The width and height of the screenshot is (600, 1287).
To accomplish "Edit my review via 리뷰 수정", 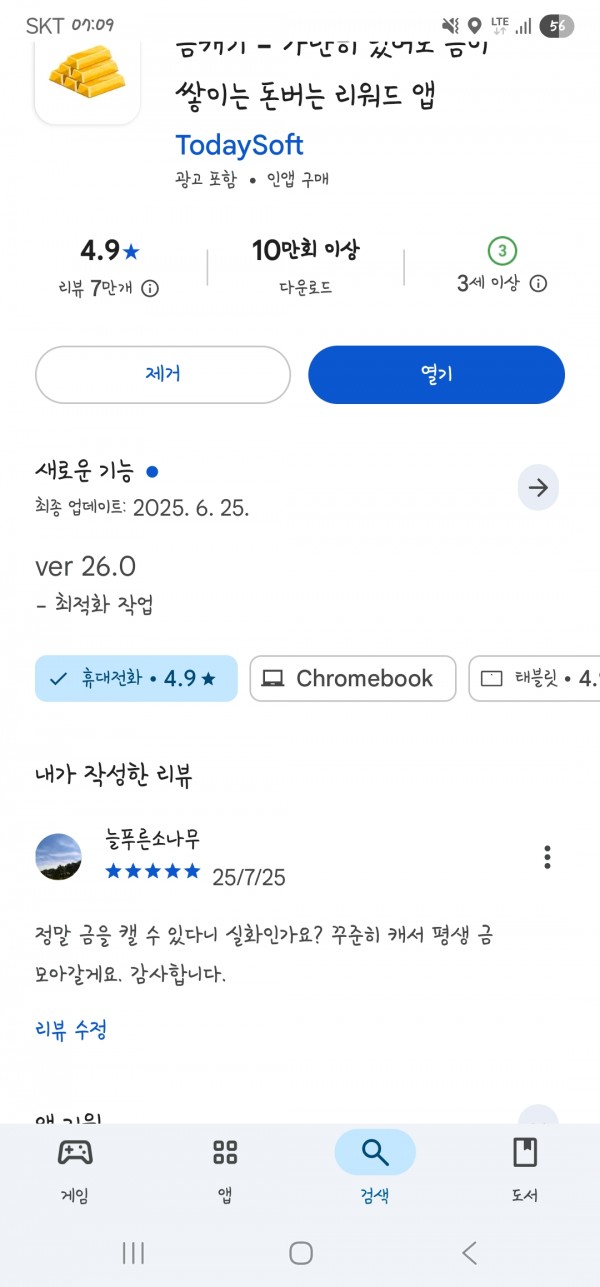I will pyautogui.click(x=71, y=1030).
